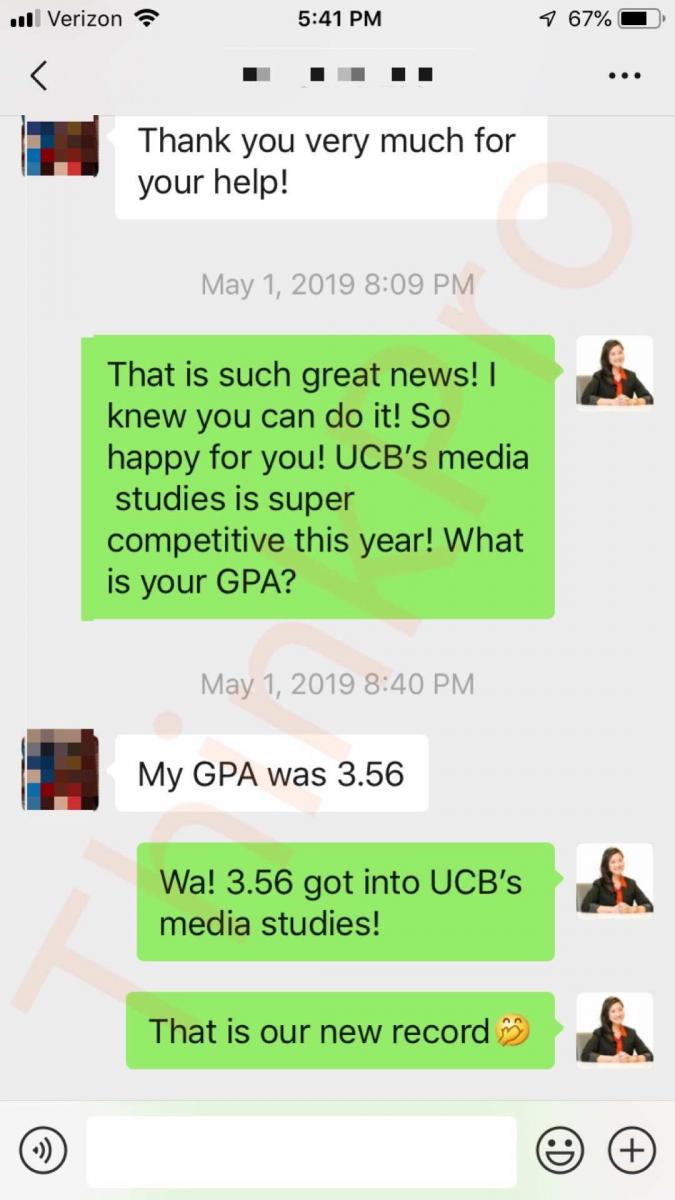Switch to voice message input

pyautogui.click(x=44, y=1151)
